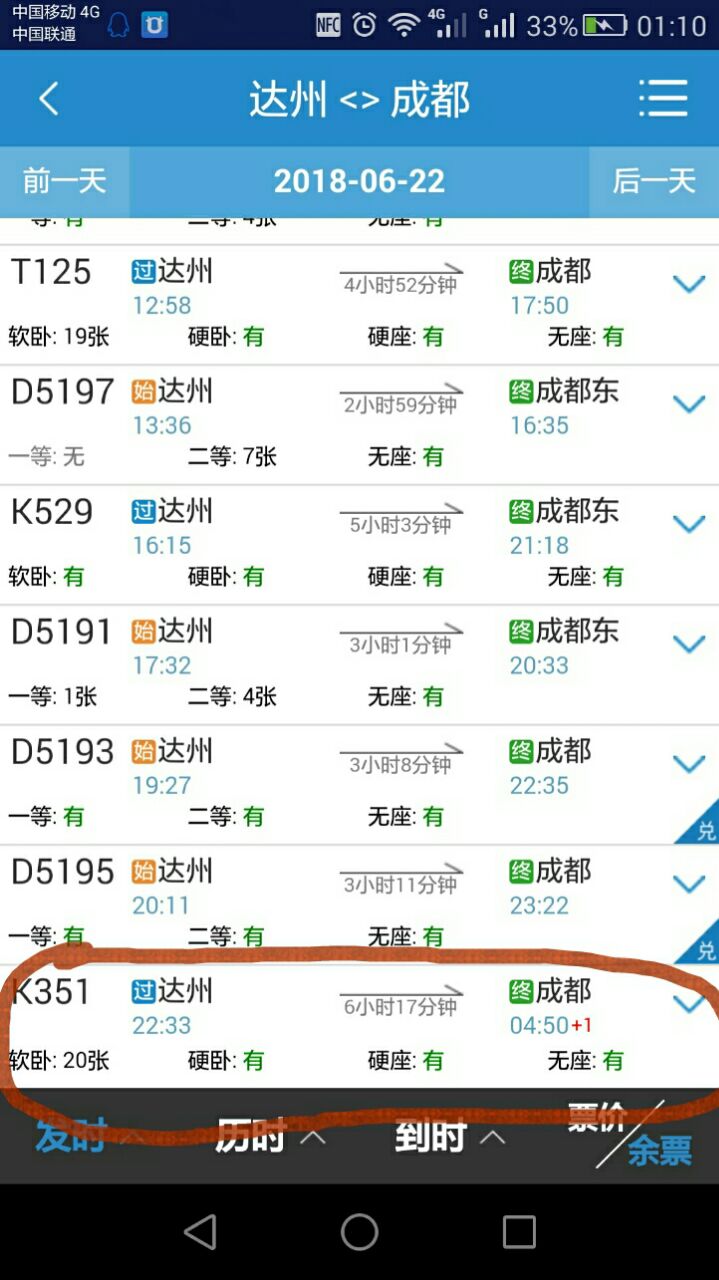Expand the K529 train chevron
This screenshot has width=719, height=1280.
689,524
